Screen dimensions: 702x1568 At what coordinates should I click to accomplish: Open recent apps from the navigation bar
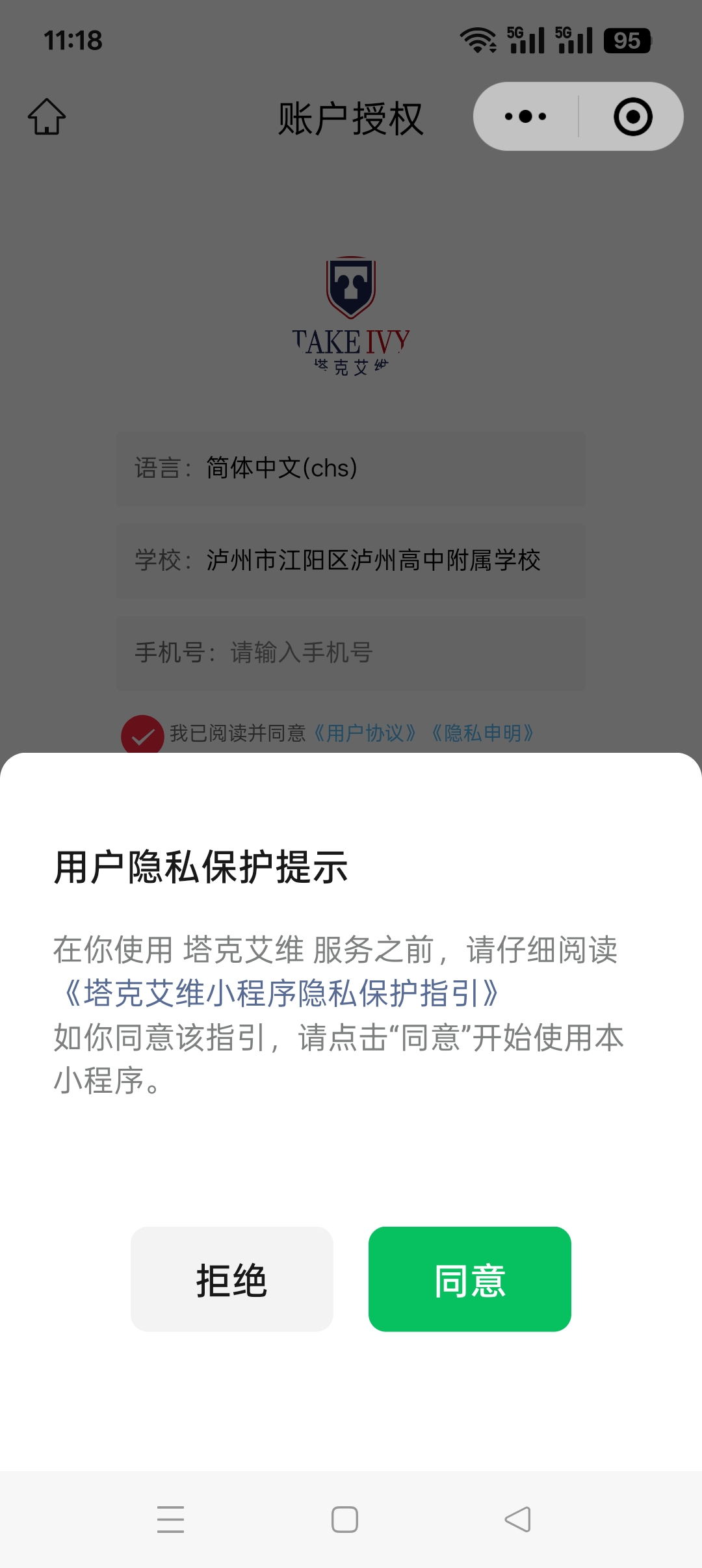point(170,1520)
